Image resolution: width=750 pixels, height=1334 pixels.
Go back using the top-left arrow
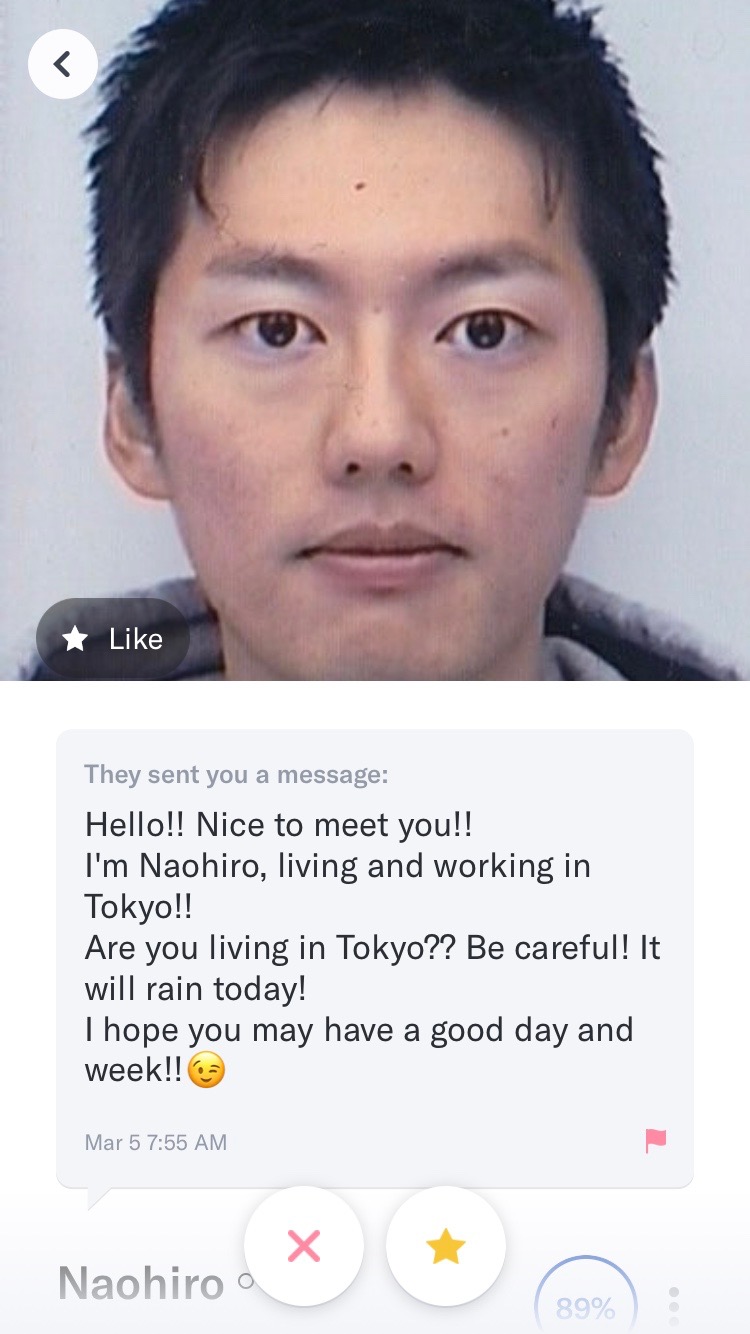tap(62, 64)
